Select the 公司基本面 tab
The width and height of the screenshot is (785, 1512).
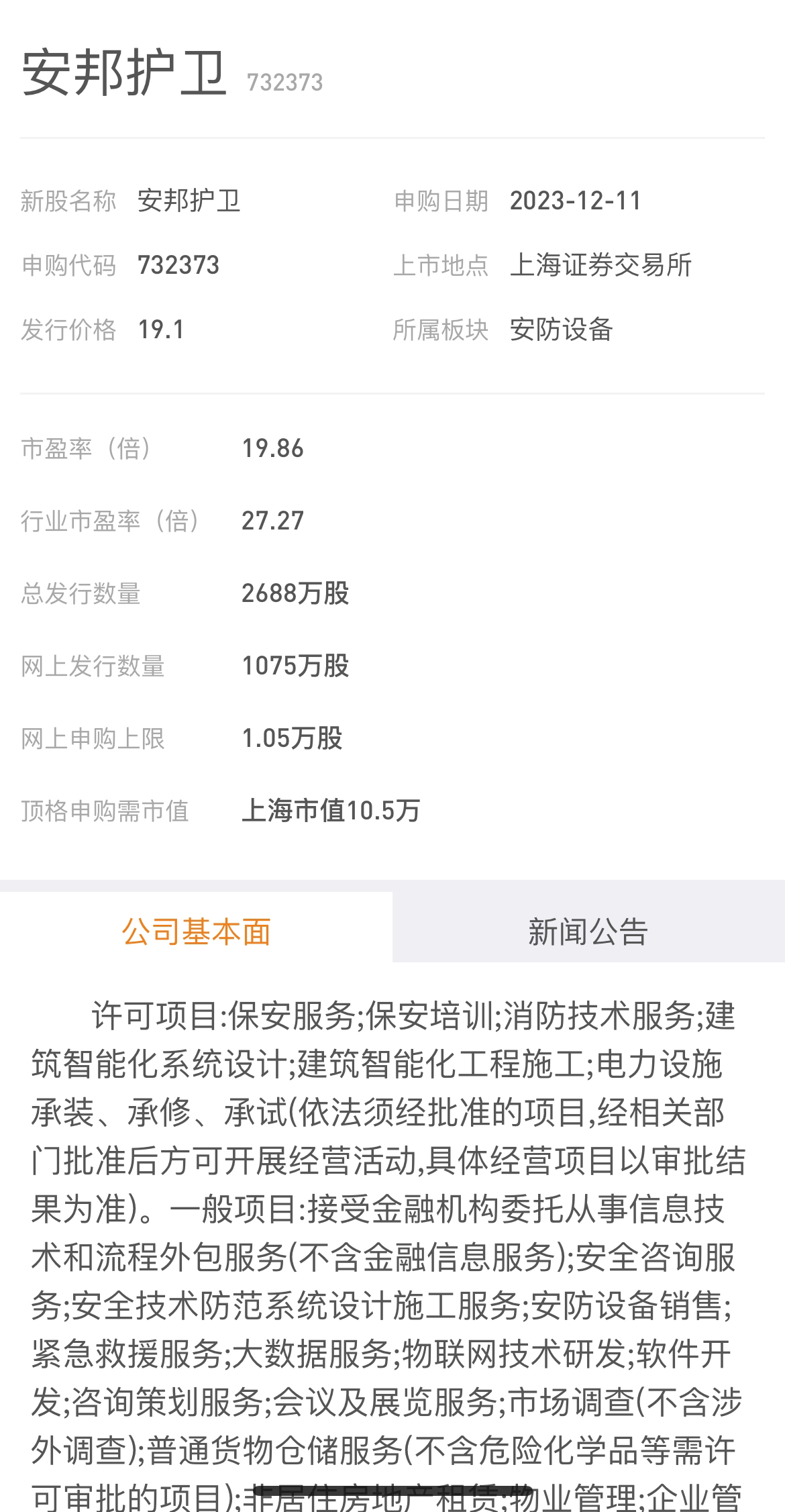[x=196, y=931]
